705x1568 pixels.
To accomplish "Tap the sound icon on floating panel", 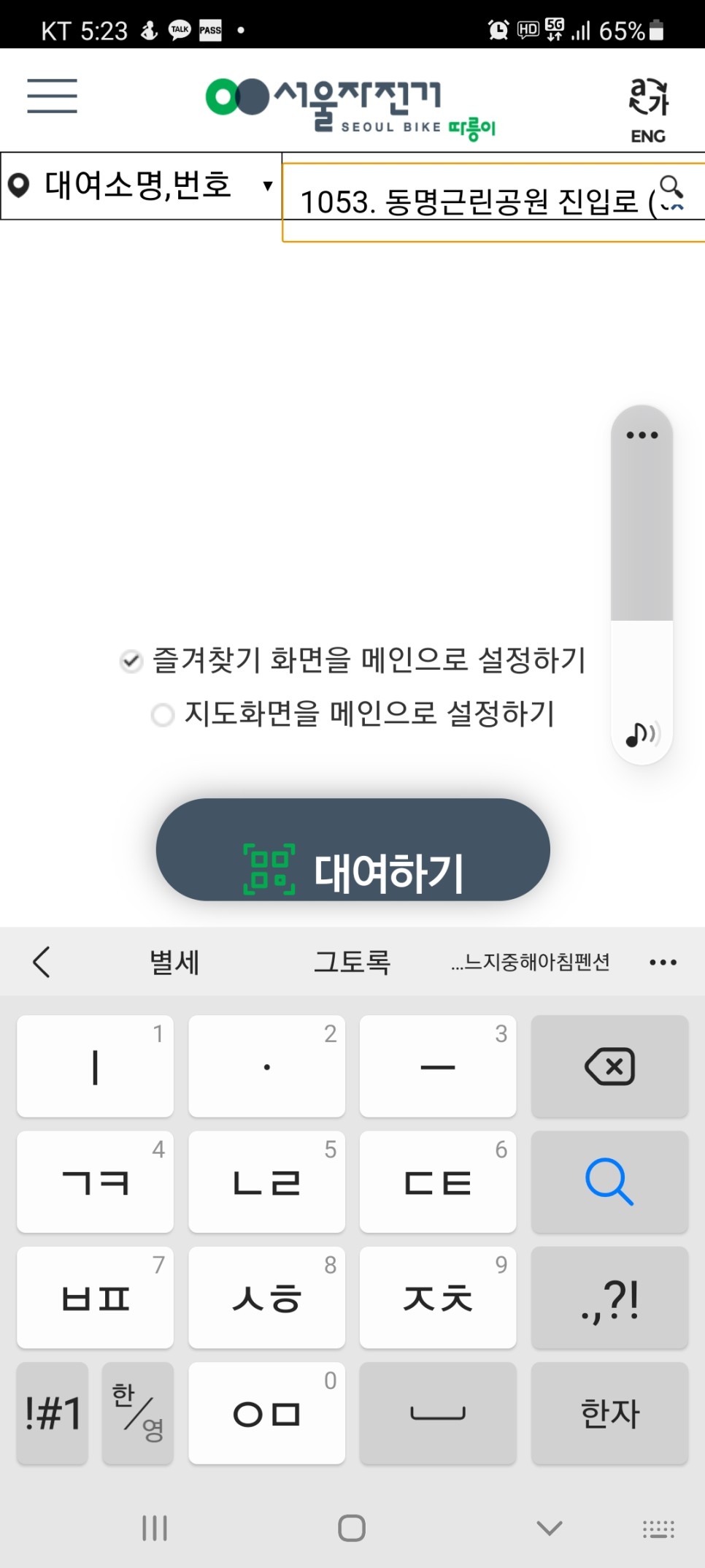I will (x=642, y=734).
